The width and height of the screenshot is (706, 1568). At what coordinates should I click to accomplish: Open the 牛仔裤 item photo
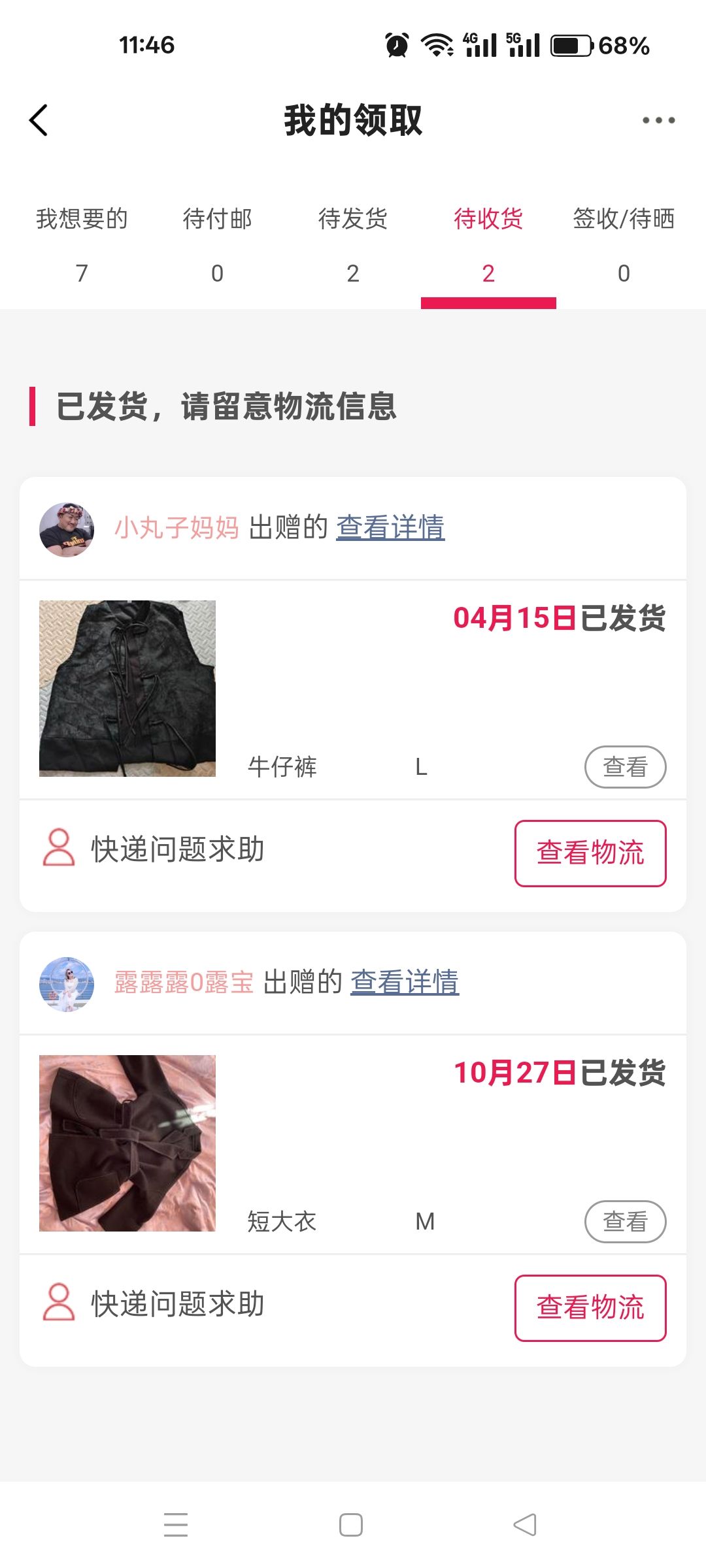[127, 688]
